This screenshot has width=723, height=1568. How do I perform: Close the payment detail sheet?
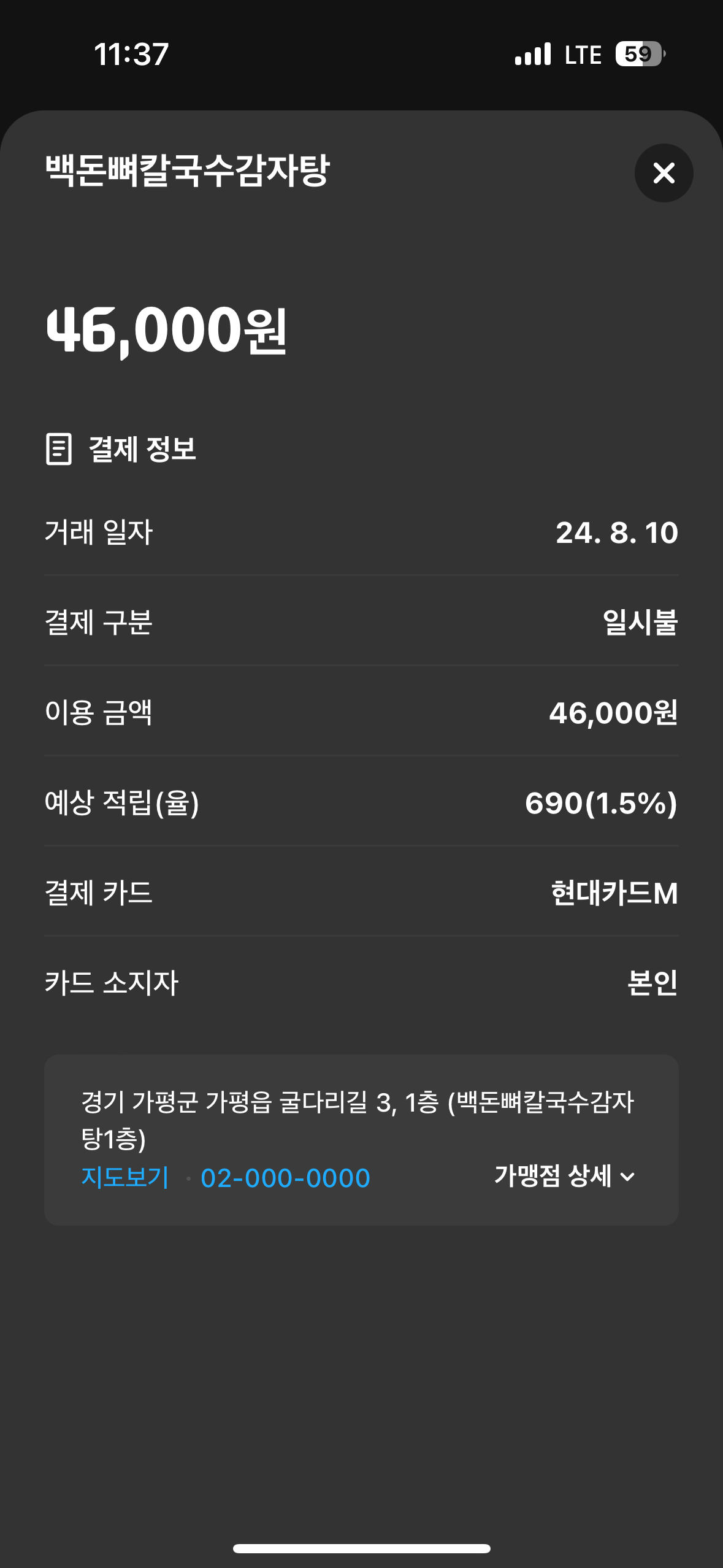(x=664, y=173)
